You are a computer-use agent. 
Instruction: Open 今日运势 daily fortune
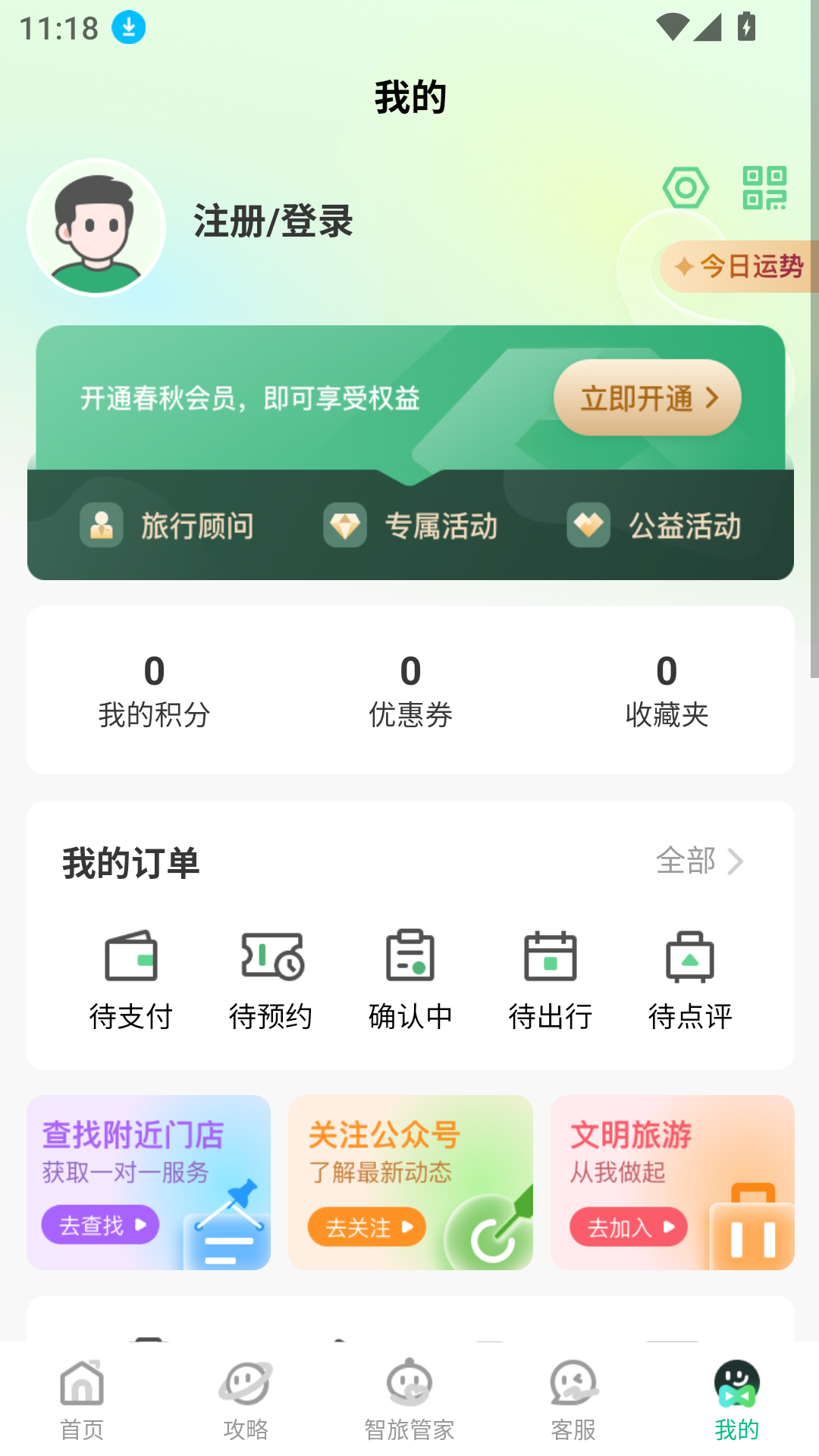(x=739, y=267)
